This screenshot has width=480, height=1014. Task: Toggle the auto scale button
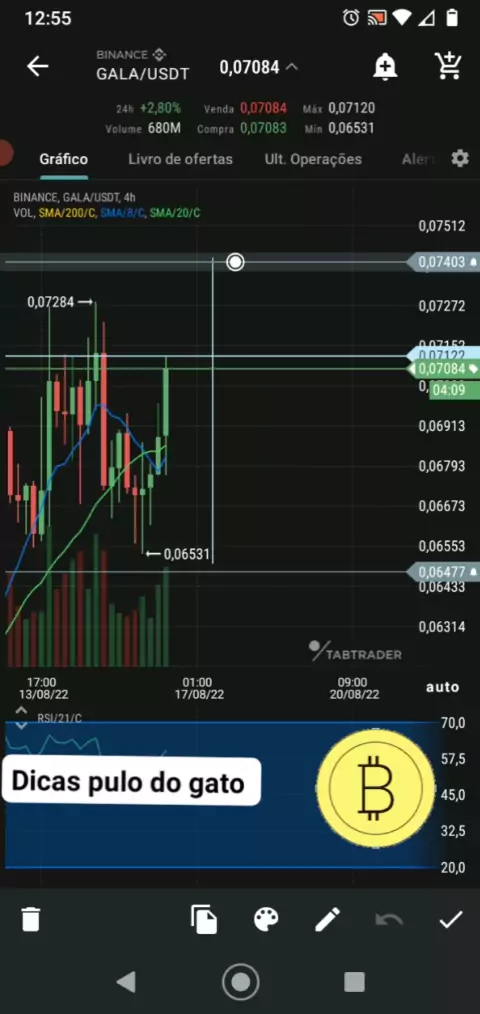coord(442,687)
